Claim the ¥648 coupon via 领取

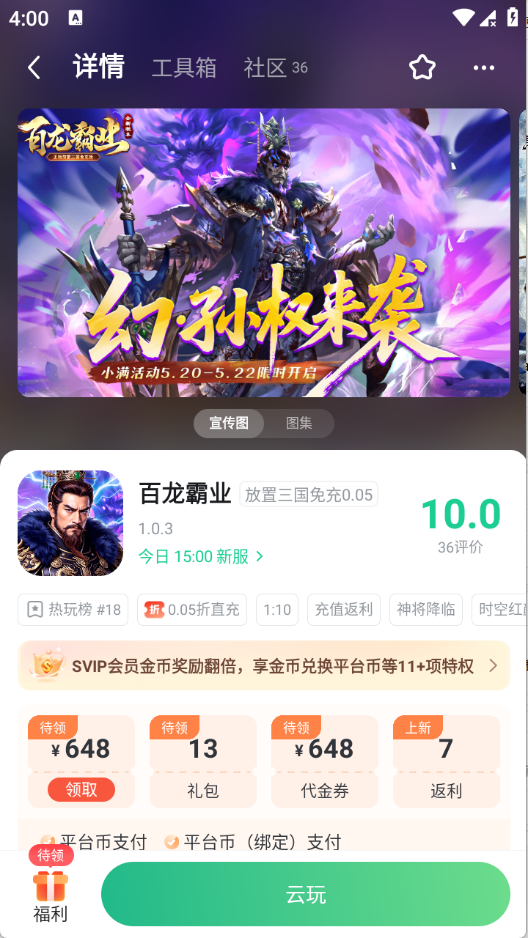81,790
